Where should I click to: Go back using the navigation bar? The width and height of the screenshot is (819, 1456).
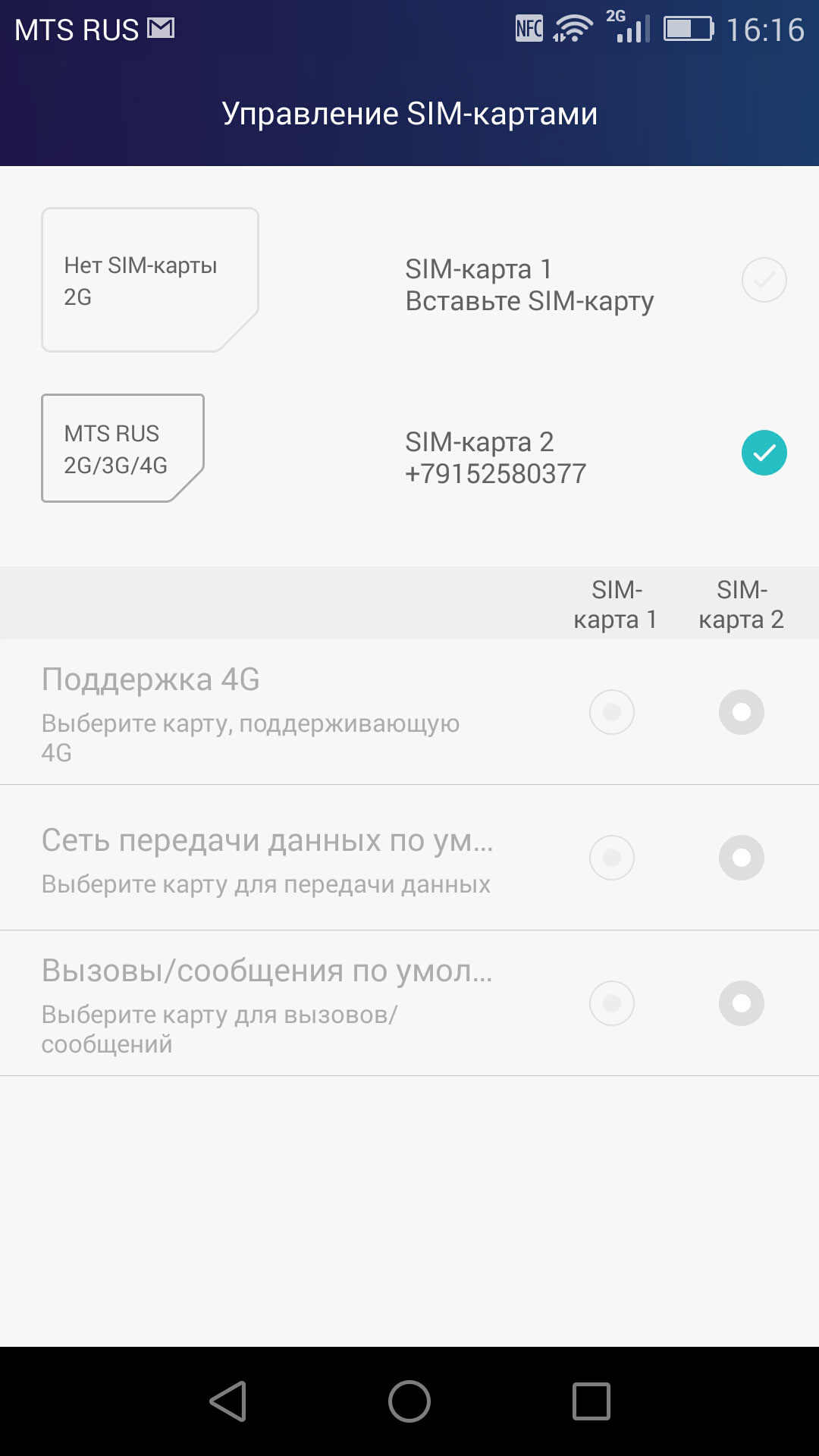(x=228, y=1401)
